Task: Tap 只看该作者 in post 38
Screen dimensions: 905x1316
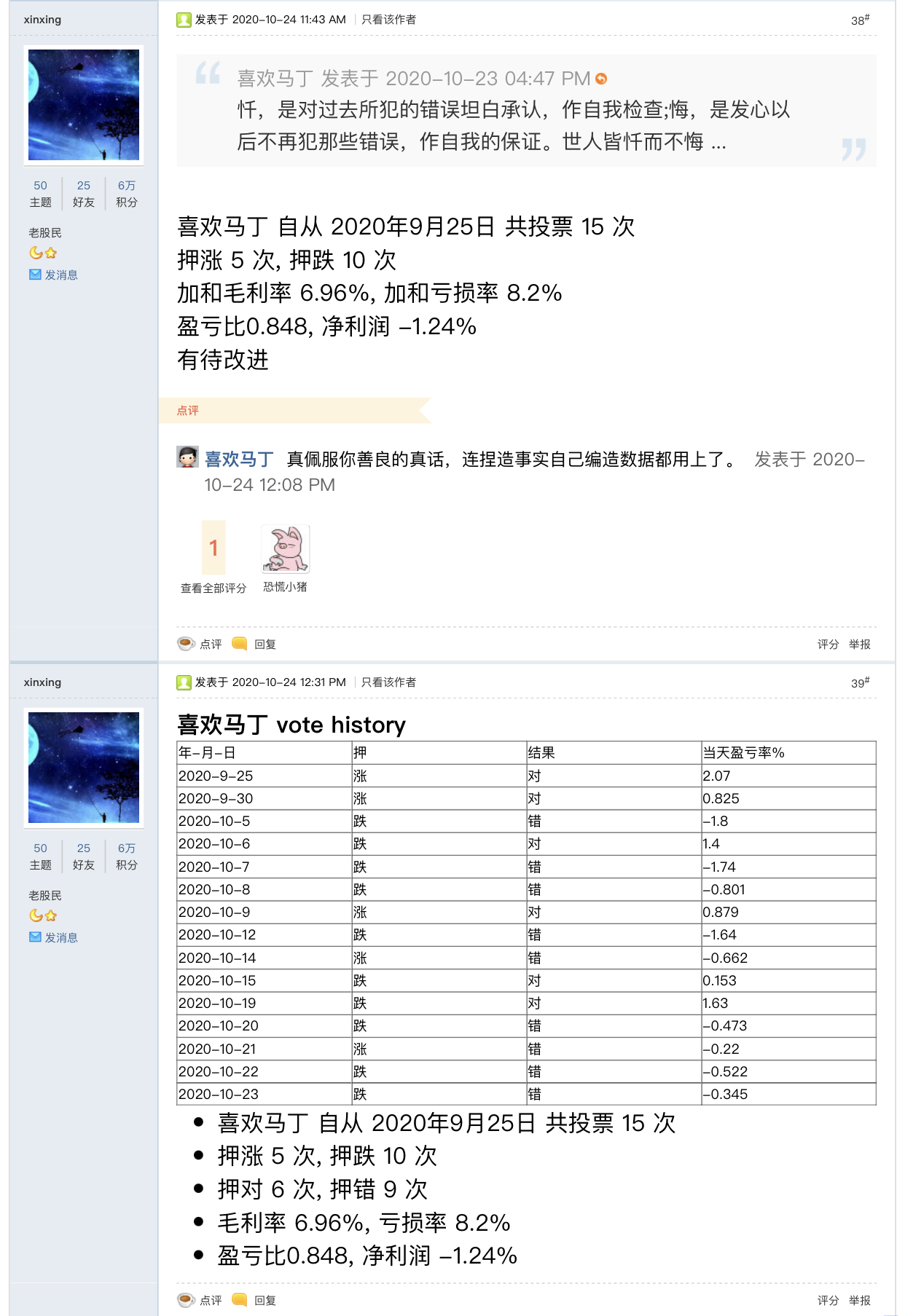Action: click(388, 20)
